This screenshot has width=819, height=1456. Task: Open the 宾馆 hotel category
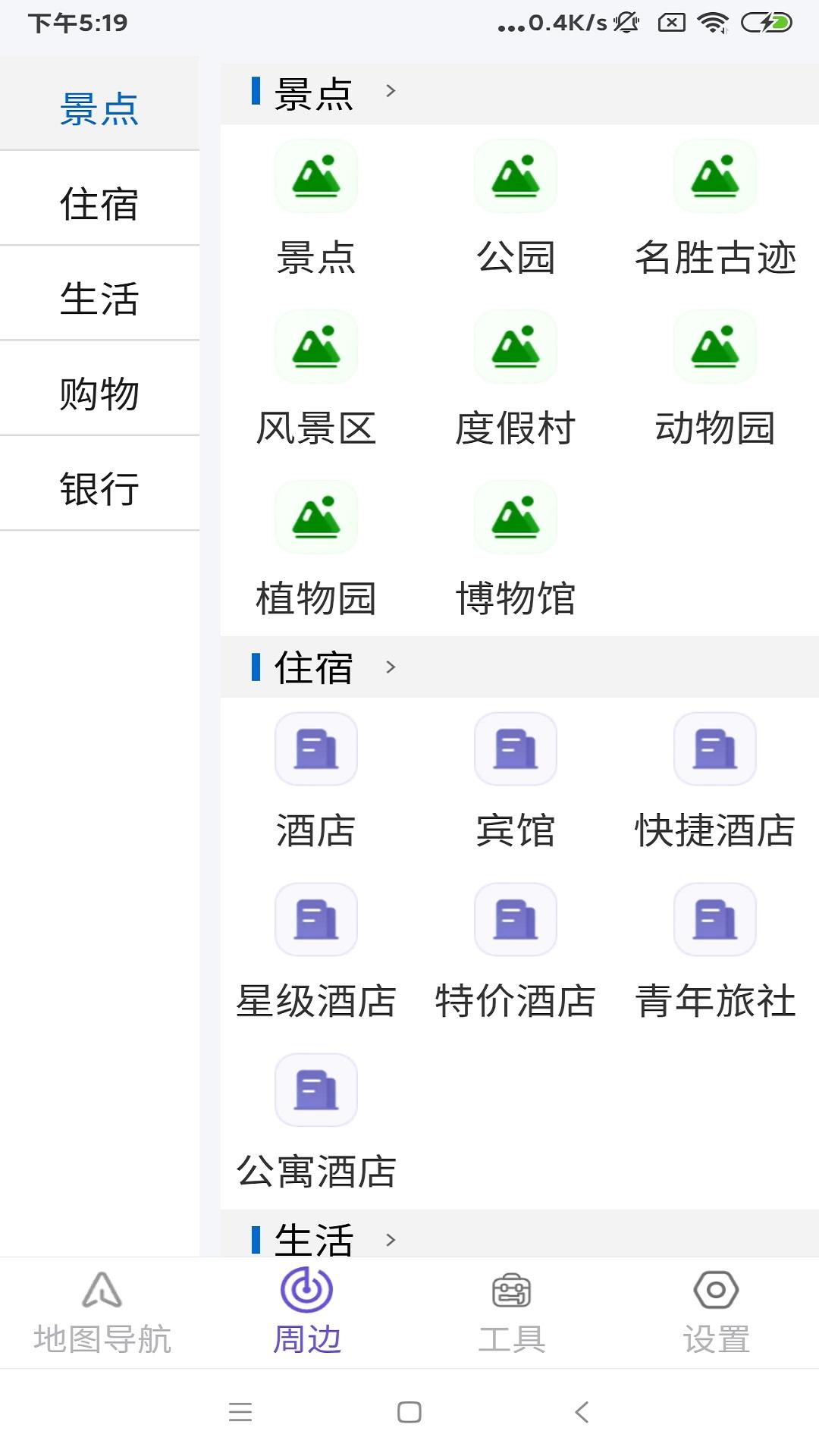(x=515, y=749)
